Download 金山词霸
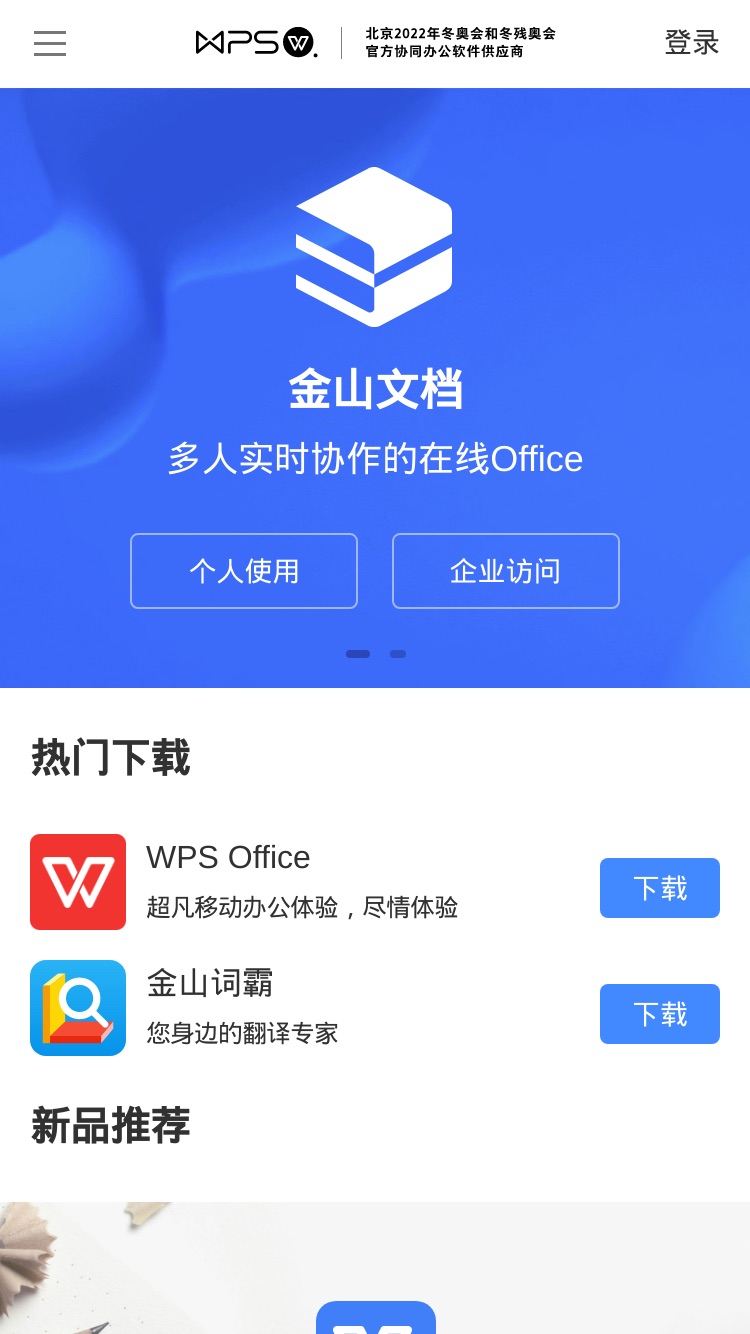 point(660,1014)
